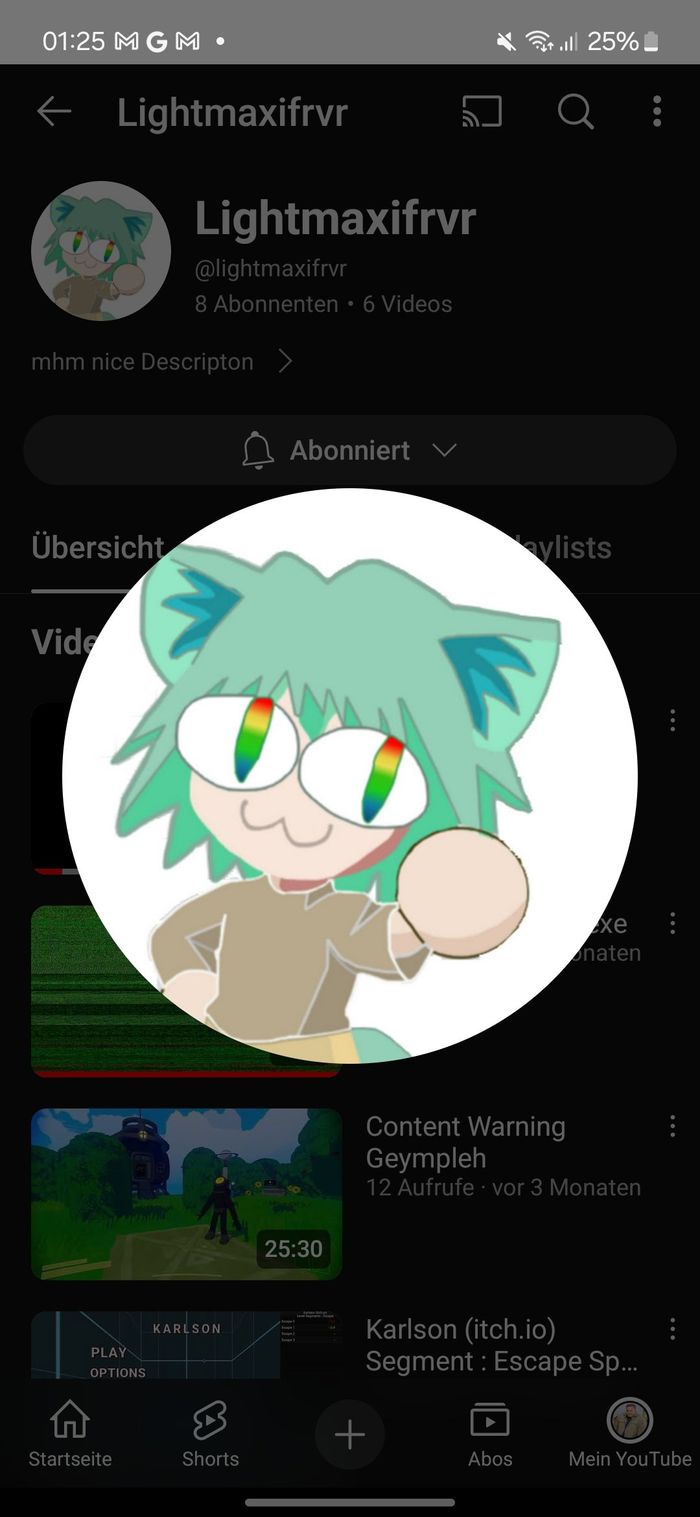Open options for the Karlson video
700x1517 pixels.
click(x=672, y=1330)
